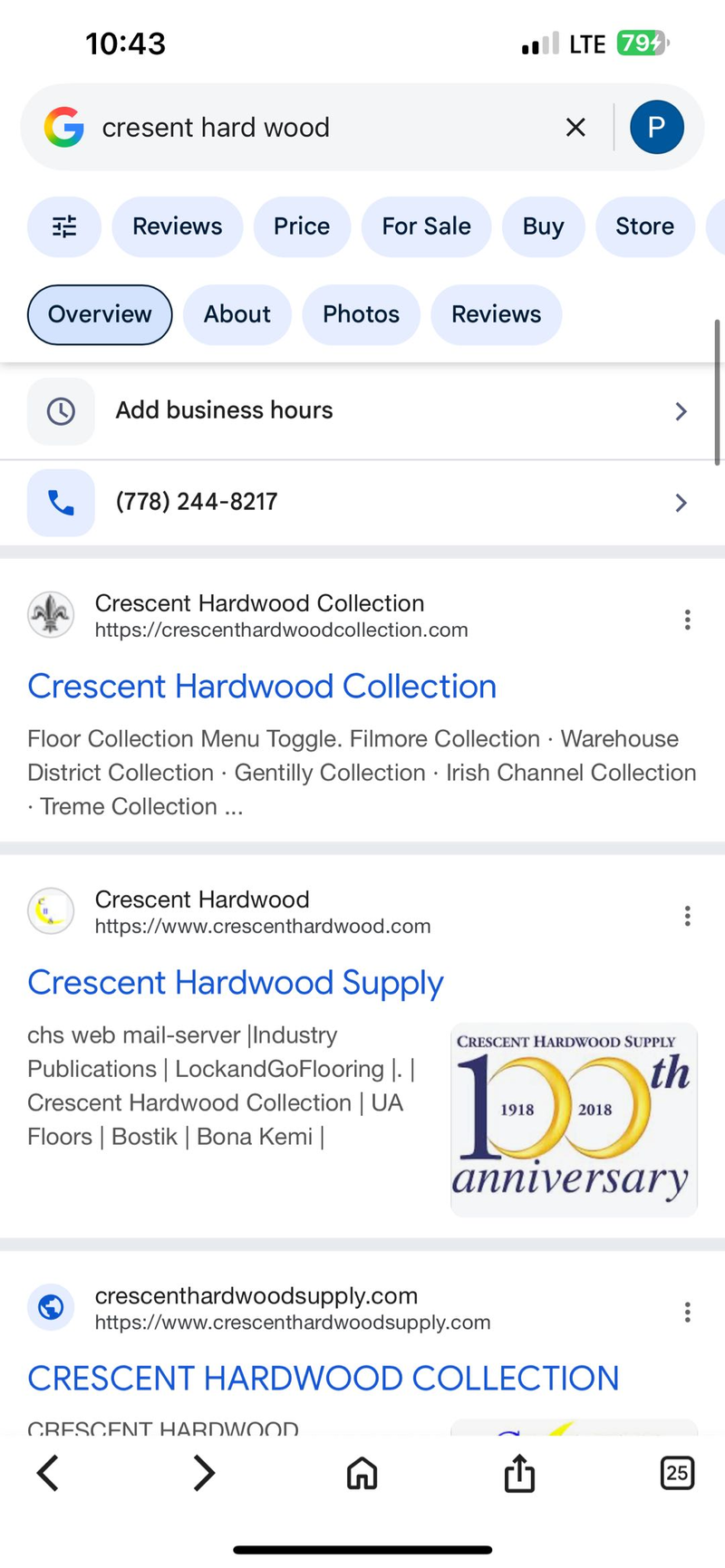Screen dimensions: 725x1568
Task: Open the Crescent Hardwood Collection result link
Action: 262,687
